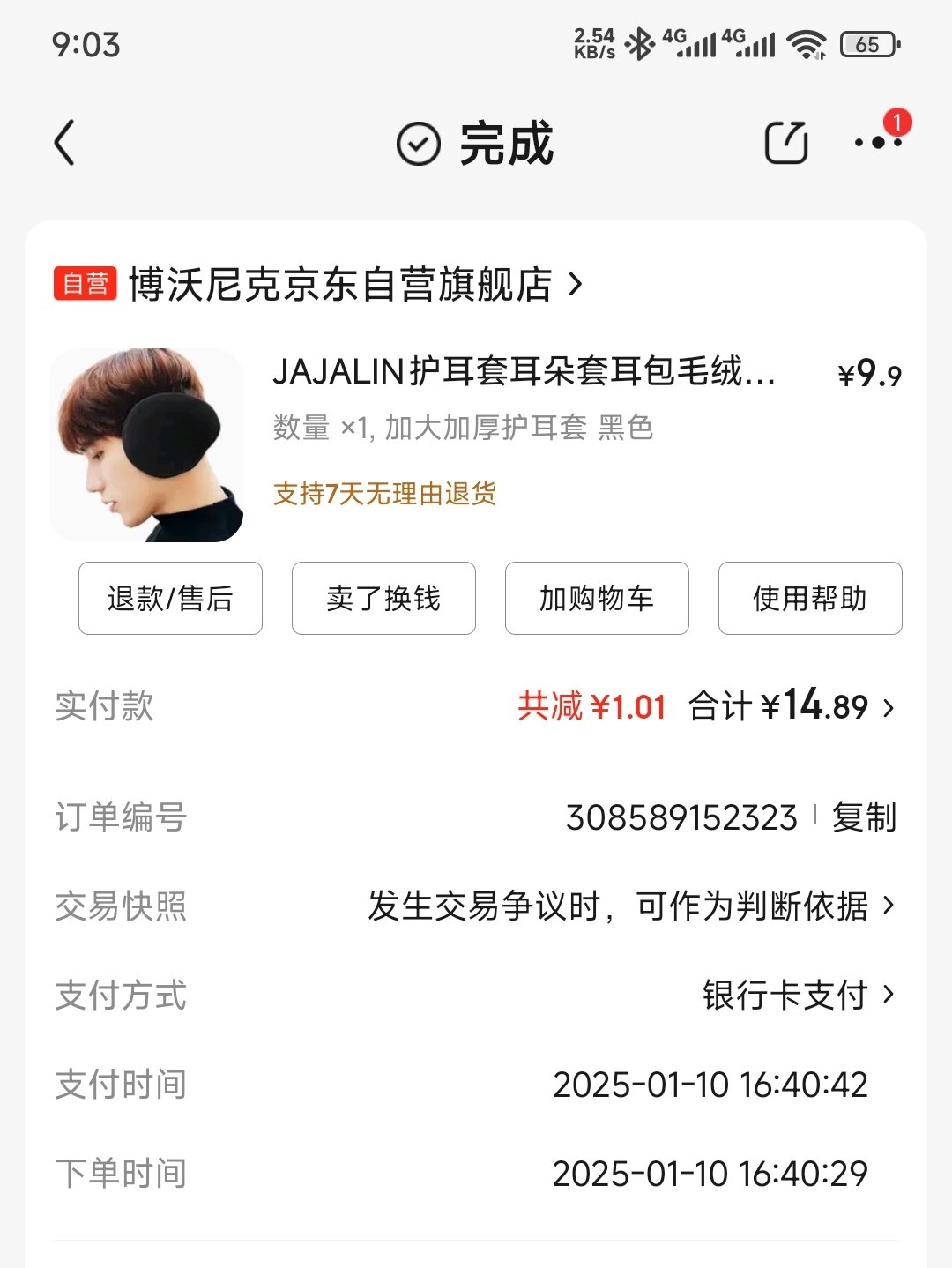Share this order via the share icon
952x1268 pixels.
[x=785, y=143]
